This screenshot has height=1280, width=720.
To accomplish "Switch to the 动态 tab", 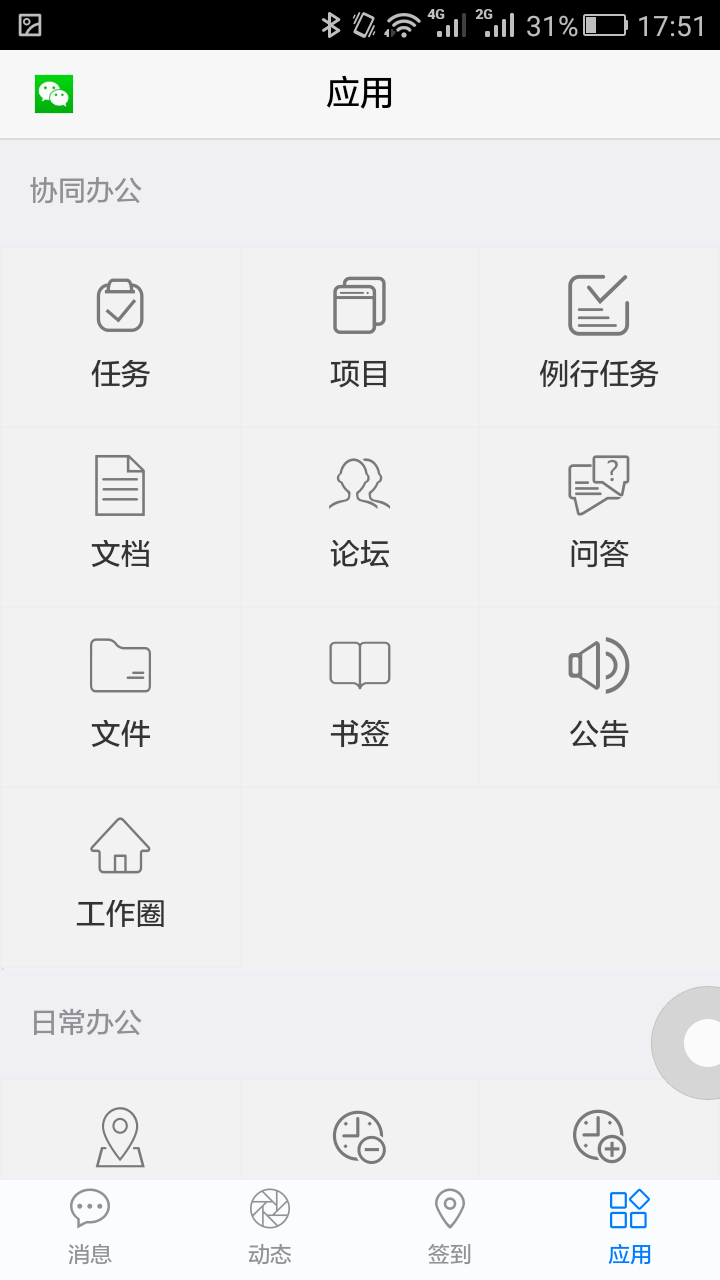I will tap(270, 1228).
